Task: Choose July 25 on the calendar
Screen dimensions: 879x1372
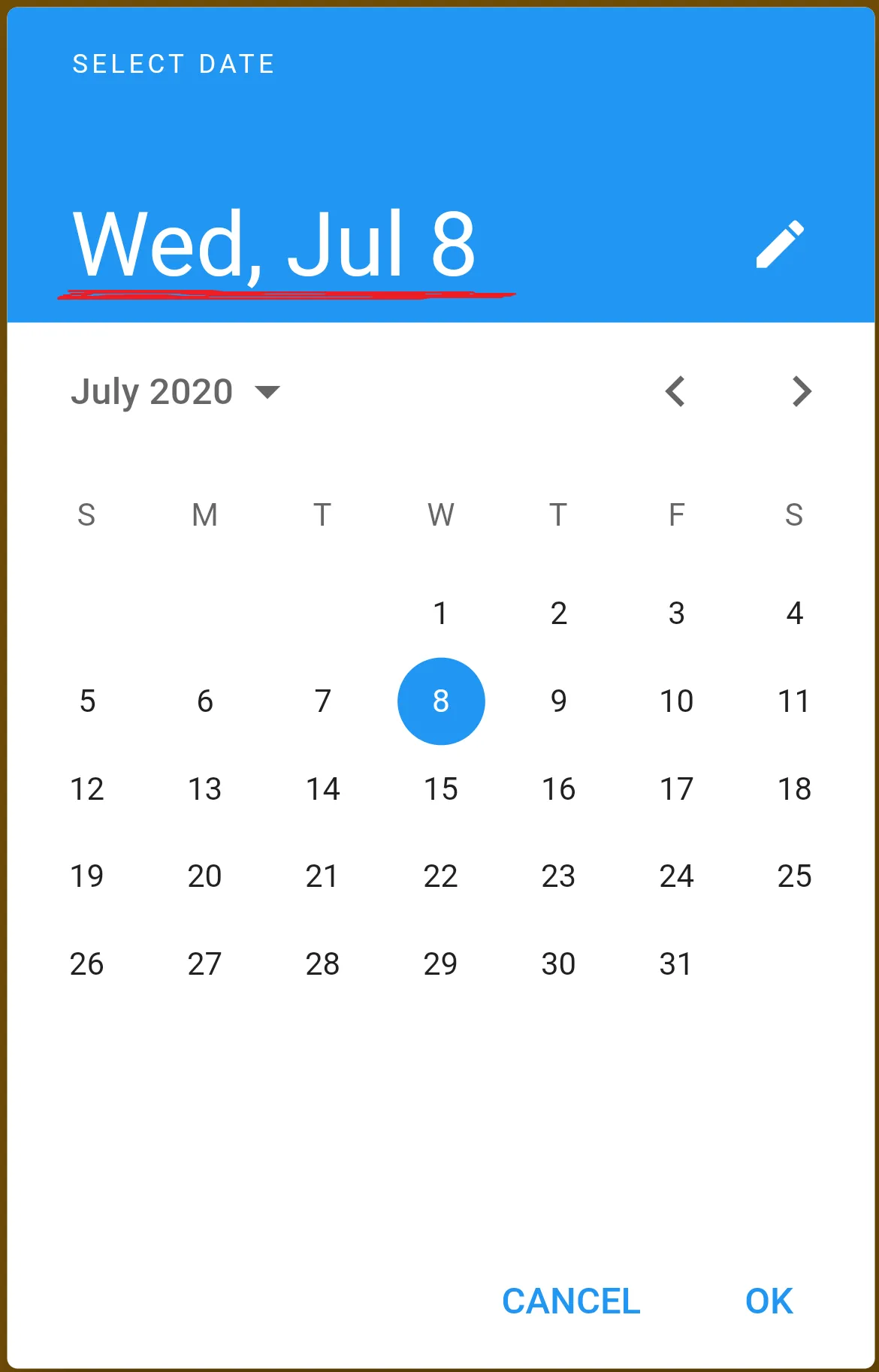Action: [x=794, y=876]
